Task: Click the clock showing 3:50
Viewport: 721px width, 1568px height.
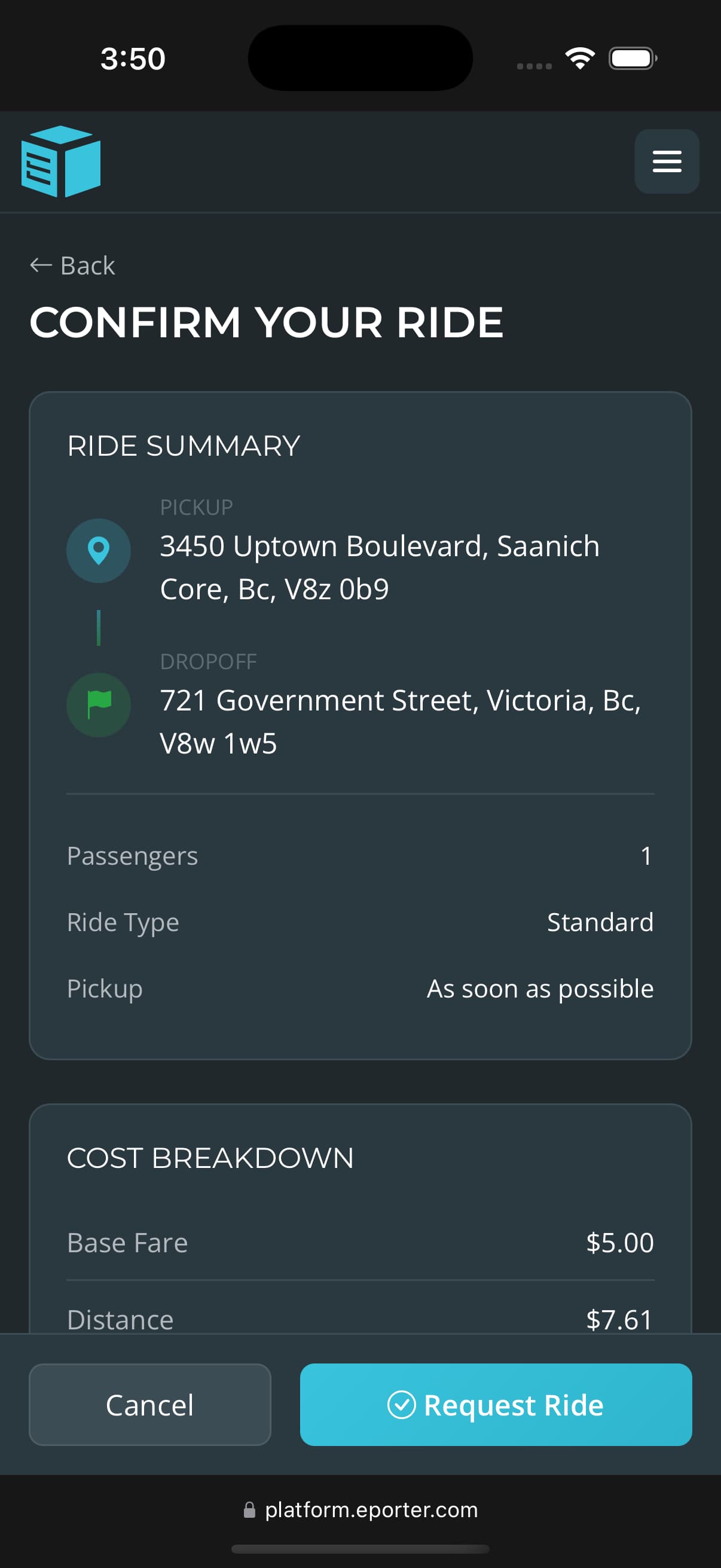Action: tap(133, 58)
